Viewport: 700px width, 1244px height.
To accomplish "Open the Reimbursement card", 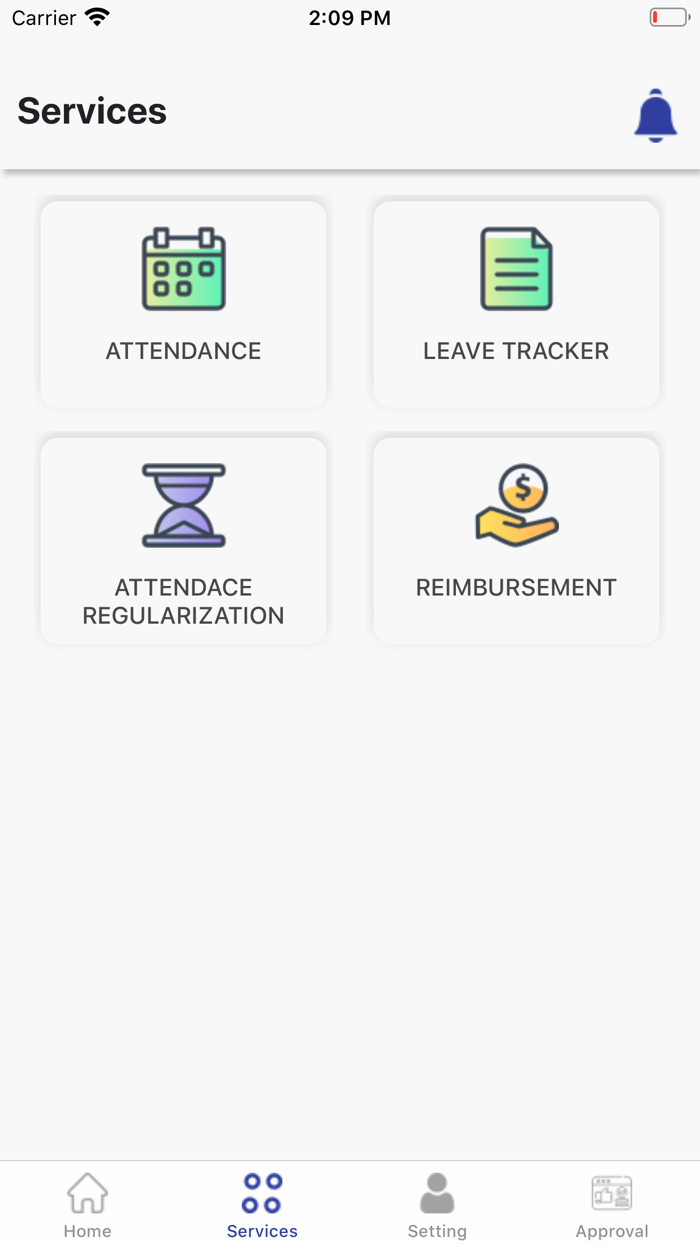I will click(516, 540).
